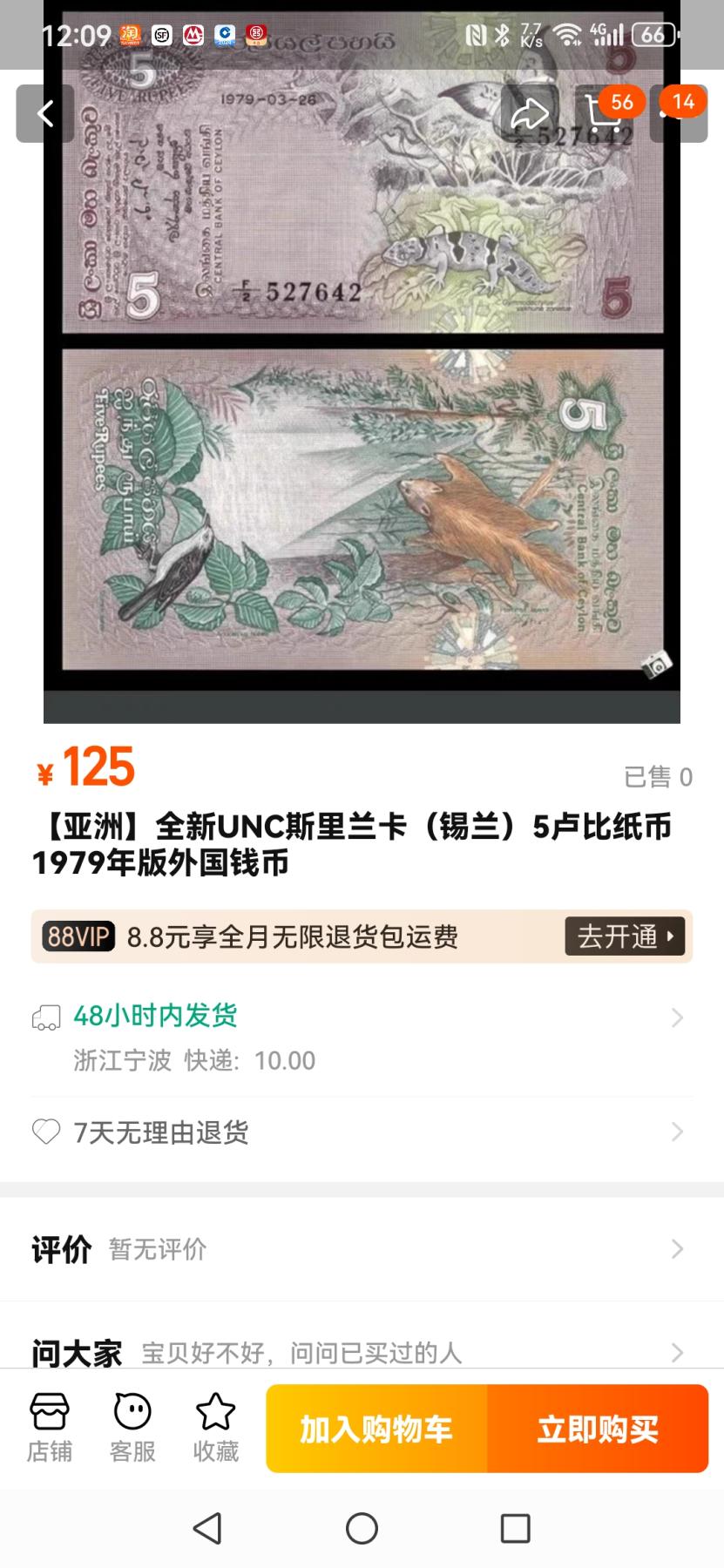
Task: Contact 客服 customer service
Action: coord(132,1427)
